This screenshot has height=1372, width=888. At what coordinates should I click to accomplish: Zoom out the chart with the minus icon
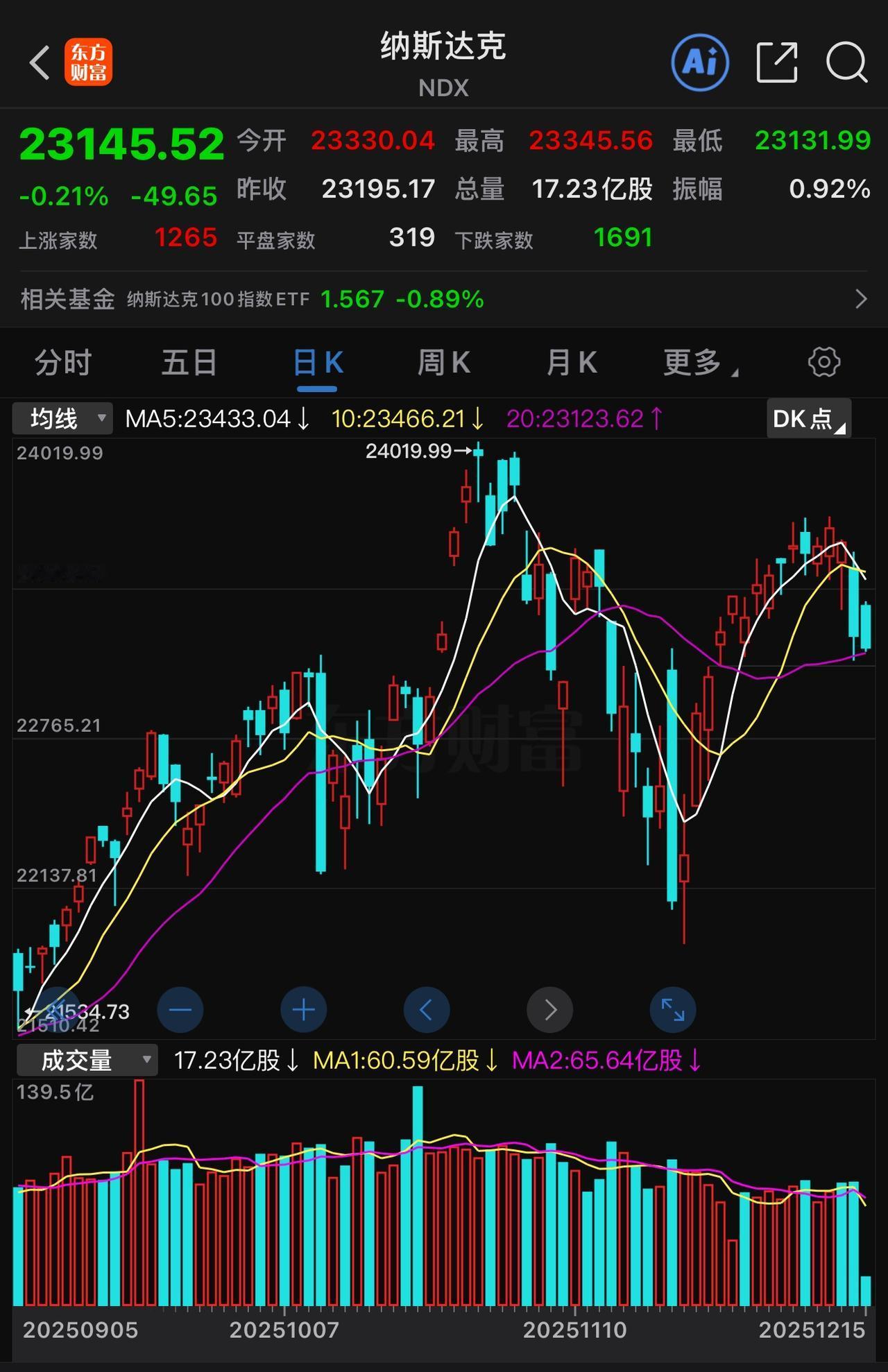coord(180,1010)
